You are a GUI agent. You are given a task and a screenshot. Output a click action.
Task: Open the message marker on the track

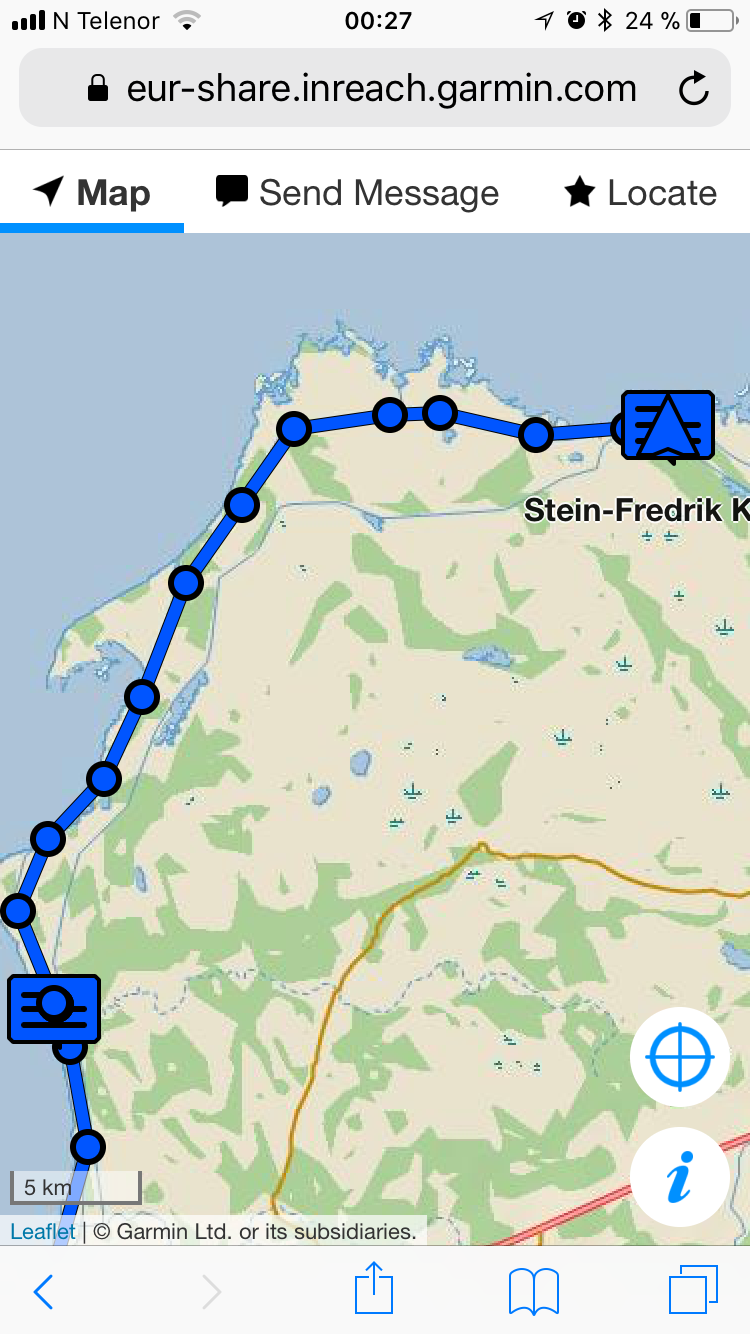tap(54, 1009)
